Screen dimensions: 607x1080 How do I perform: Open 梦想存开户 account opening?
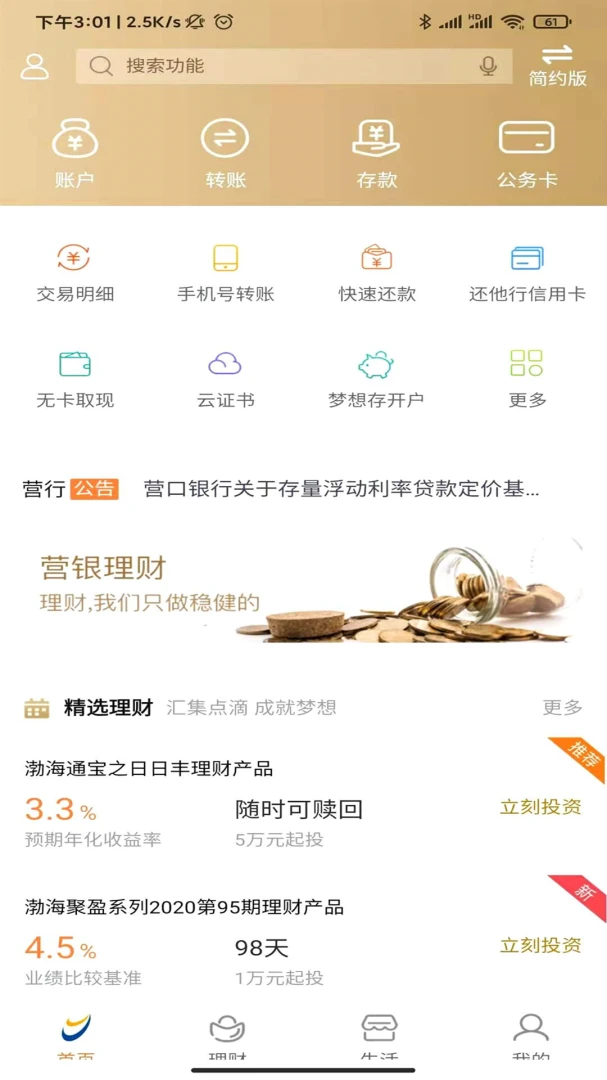pyautogui.click(x=376, y=378)
